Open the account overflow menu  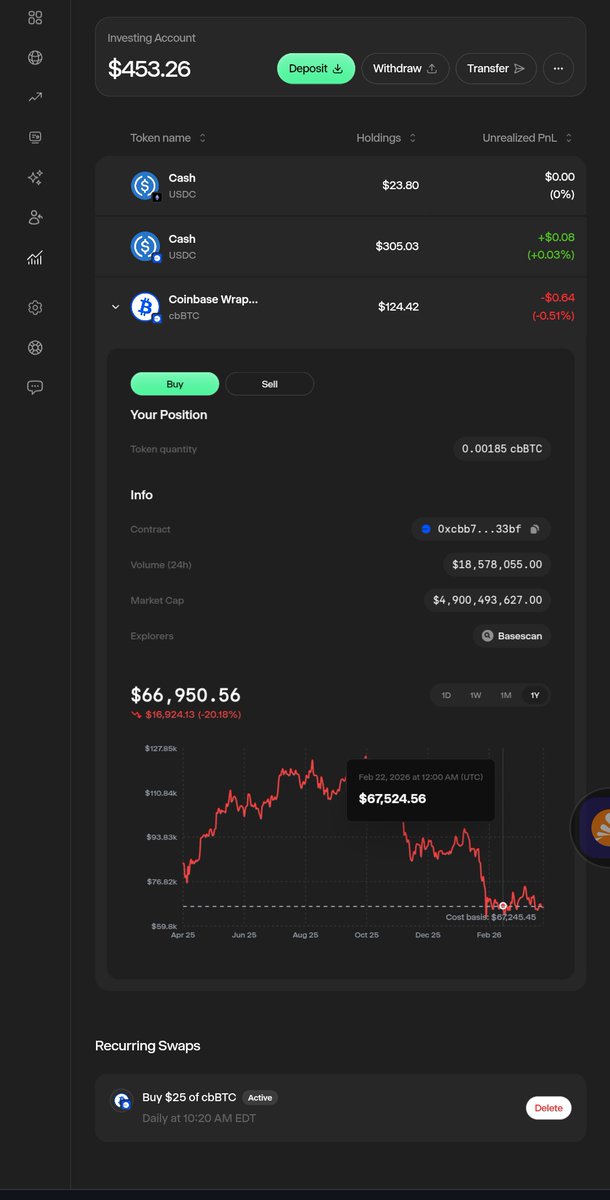(558, 69)
